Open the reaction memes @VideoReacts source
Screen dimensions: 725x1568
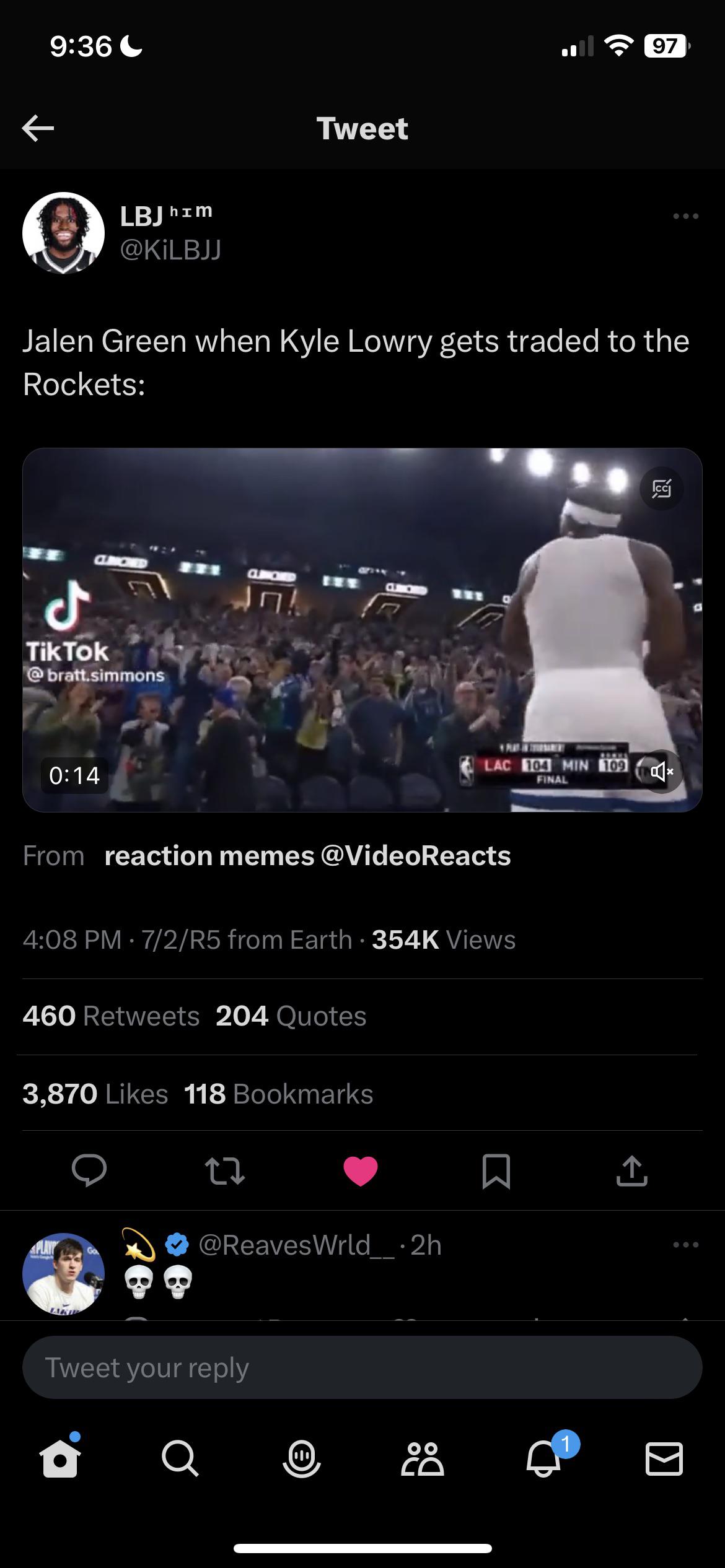click(307, 856)
